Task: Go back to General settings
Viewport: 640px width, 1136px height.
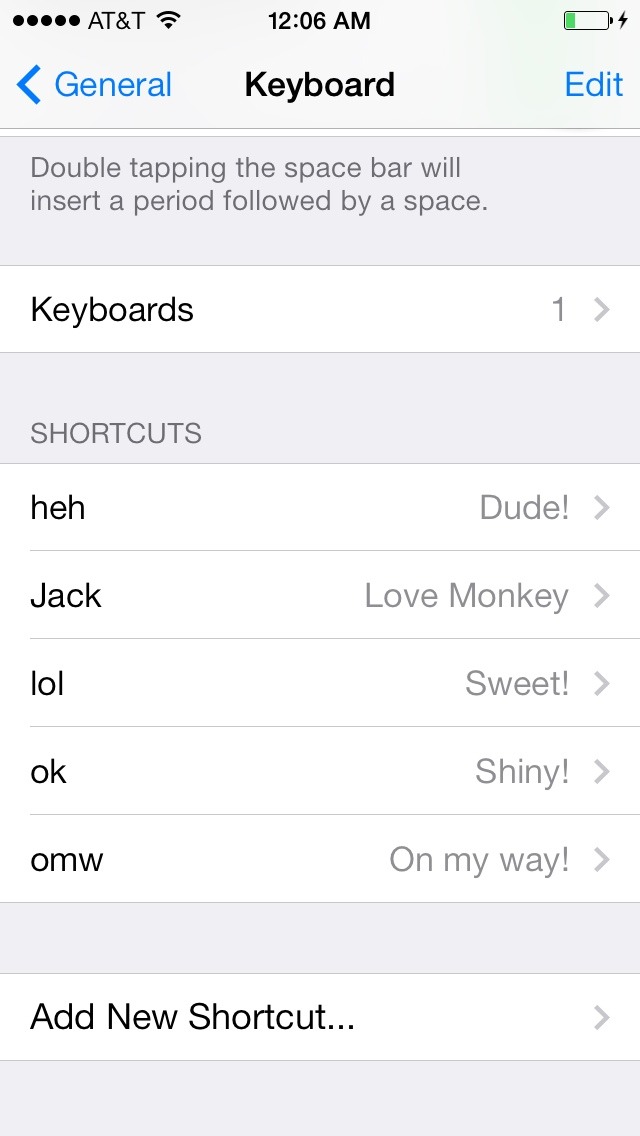Action: pyautogui.click(x=95, y=85)
